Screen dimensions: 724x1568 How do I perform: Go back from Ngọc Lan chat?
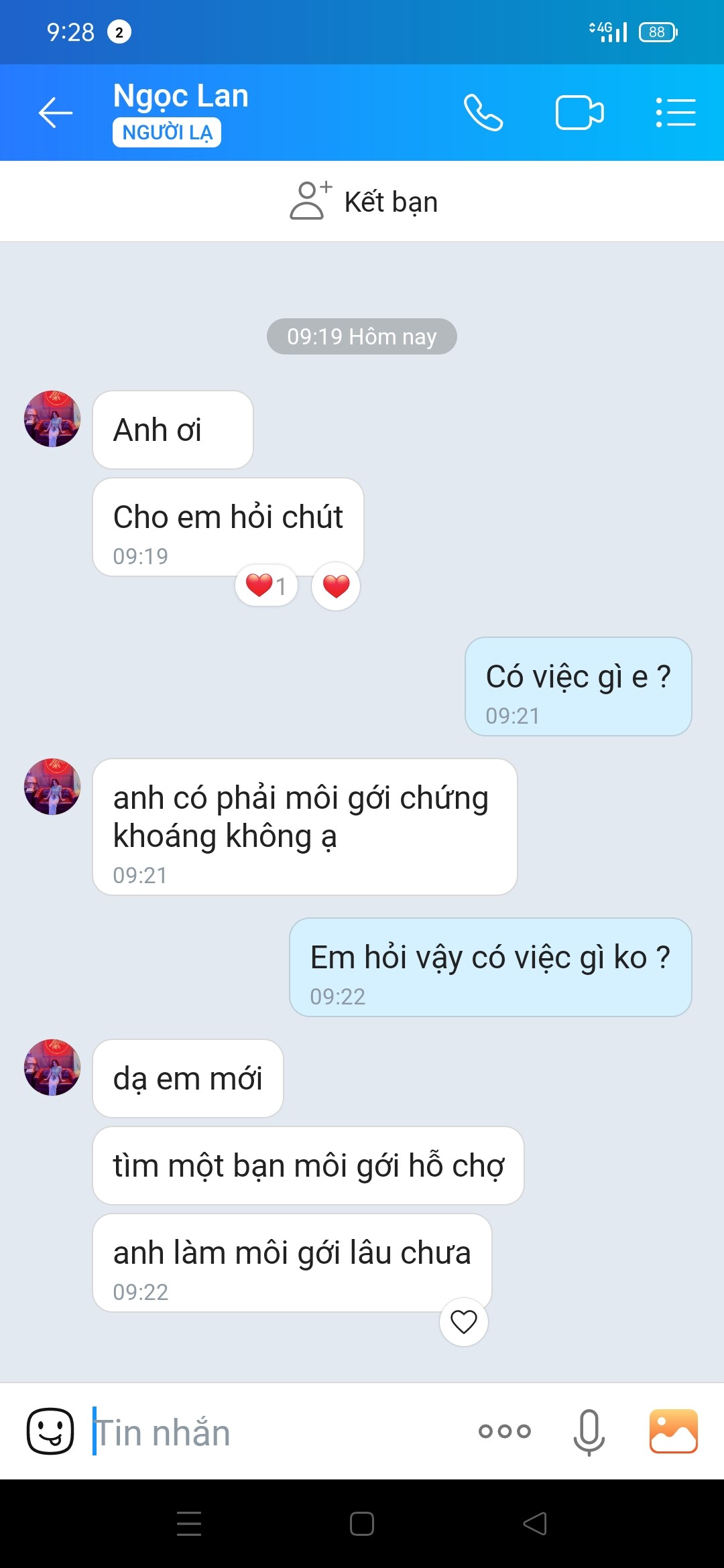tap(56, 113)
